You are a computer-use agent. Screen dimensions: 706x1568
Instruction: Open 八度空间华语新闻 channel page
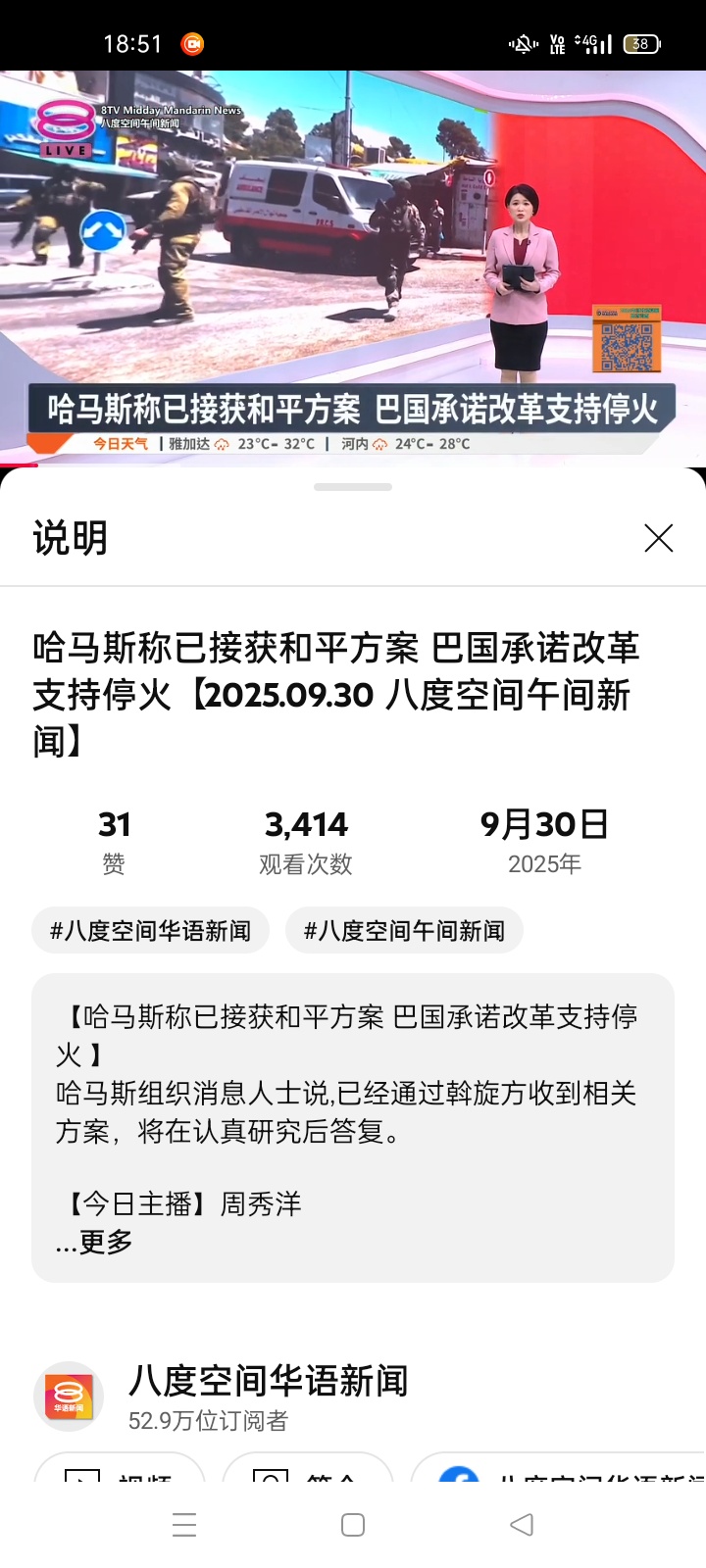[x=267, y=1381]
